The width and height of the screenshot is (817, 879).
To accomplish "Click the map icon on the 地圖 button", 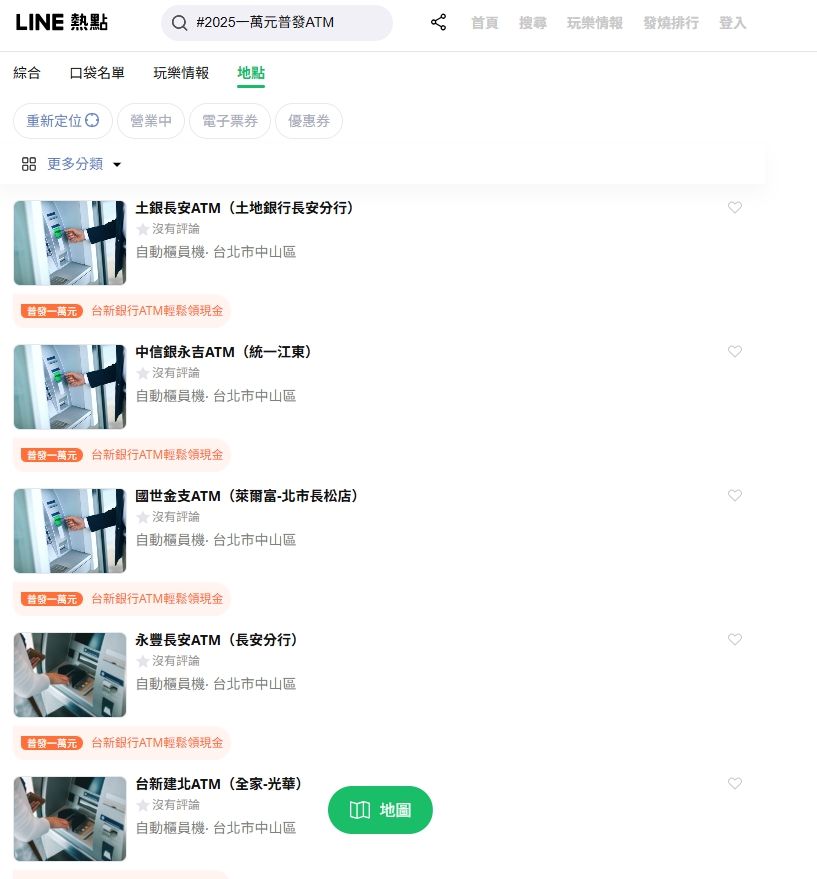I will [360, 810].
